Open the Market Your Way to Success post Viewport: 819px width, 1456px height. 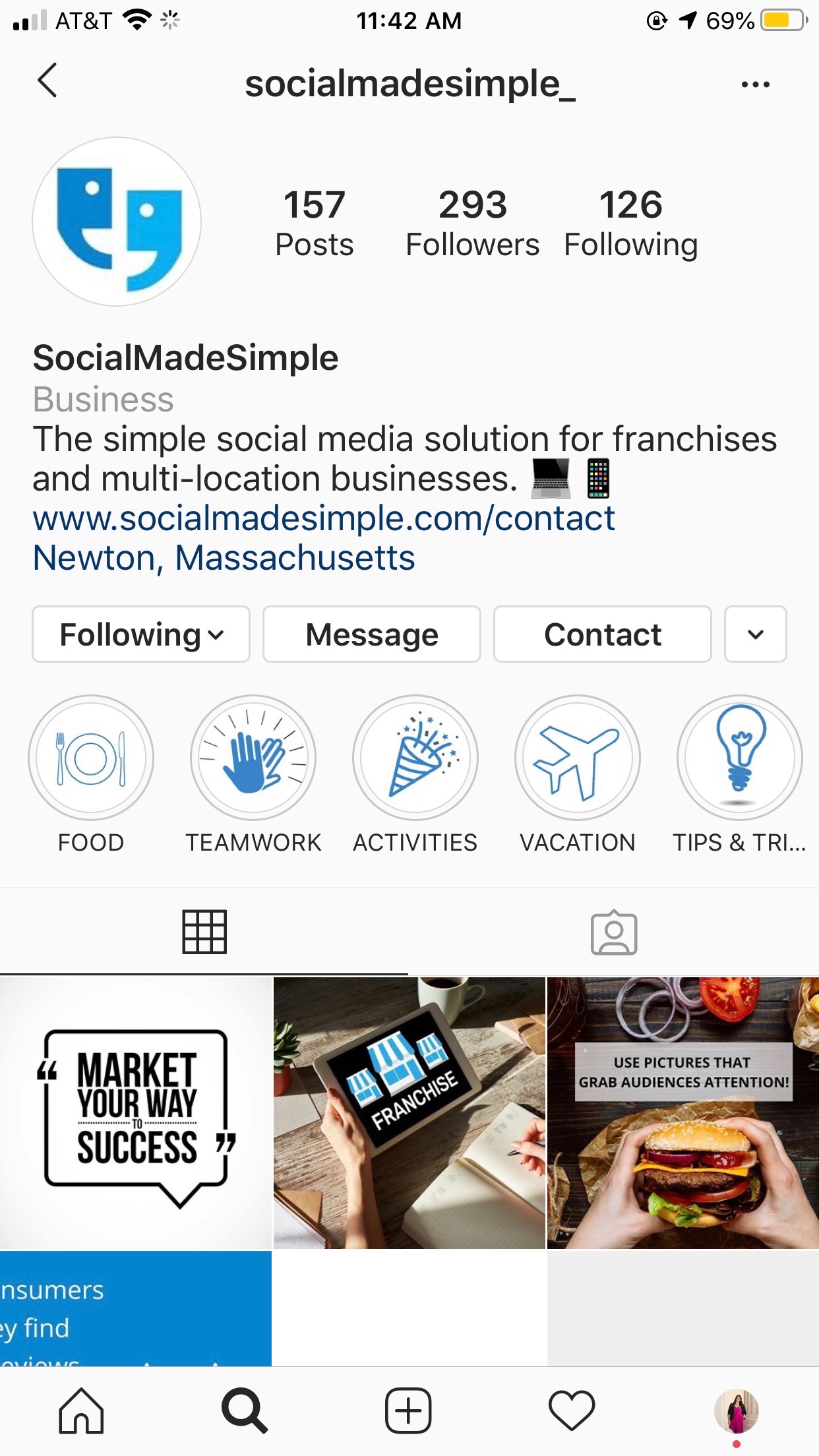(136, 1113)
